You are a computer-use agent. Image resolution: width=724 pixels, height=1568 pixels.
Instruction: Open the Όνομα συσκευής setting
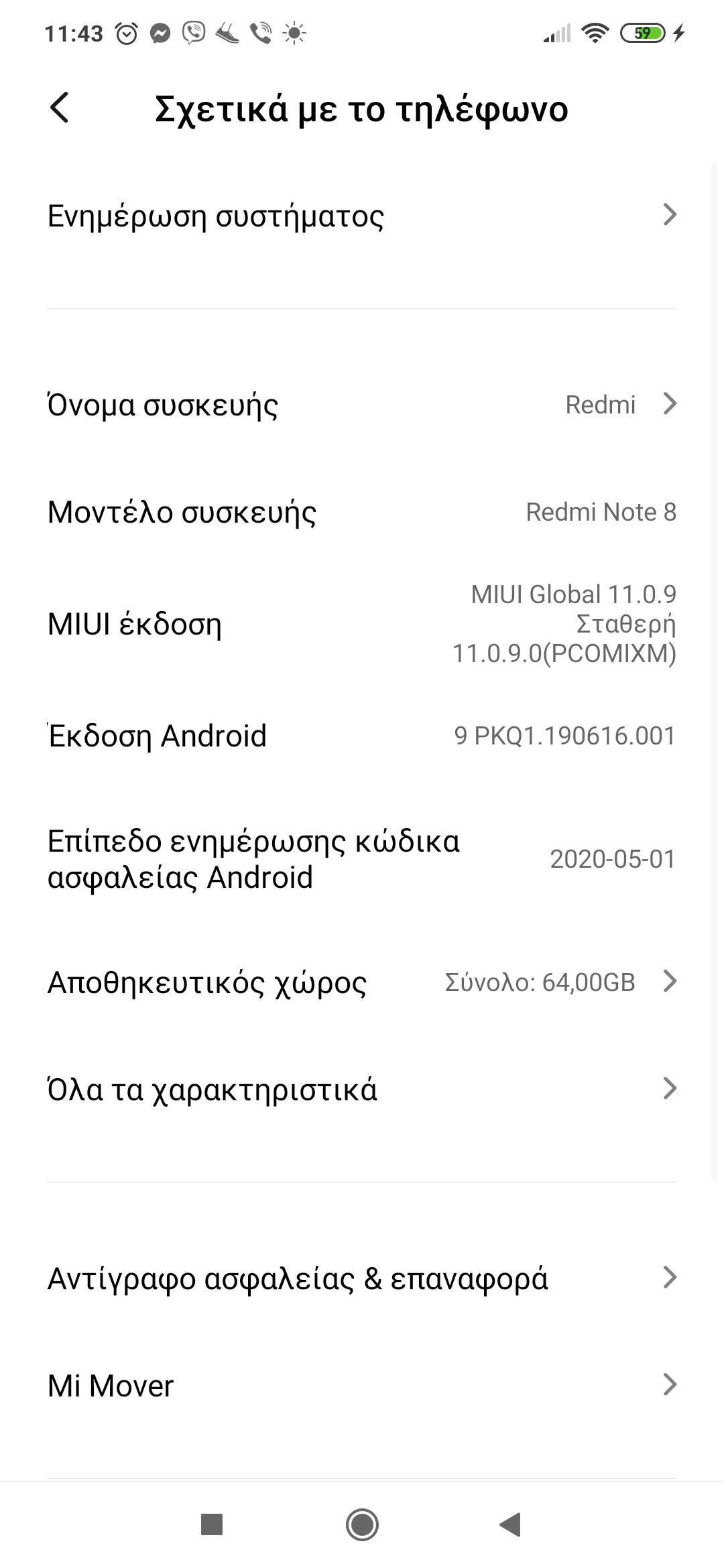(362, 405)
